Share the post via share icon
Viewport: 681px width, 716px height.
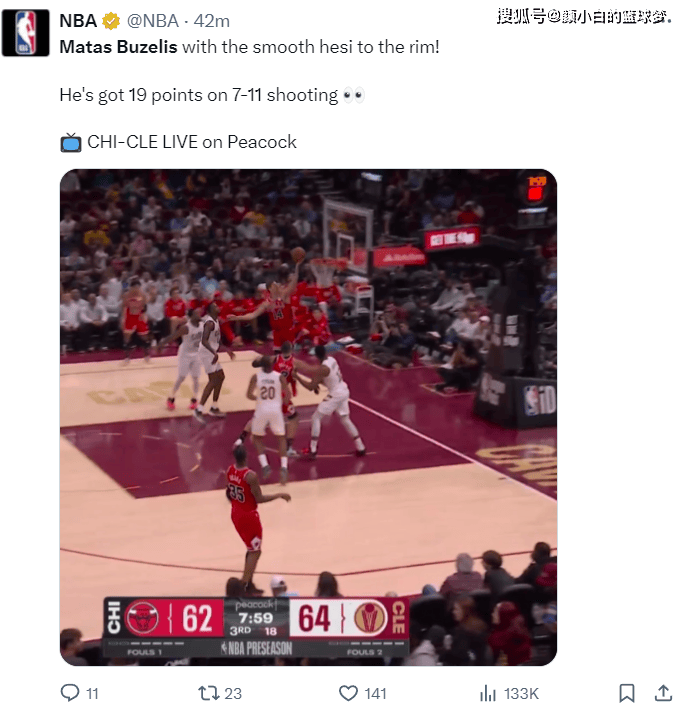[x=662, y=692]
